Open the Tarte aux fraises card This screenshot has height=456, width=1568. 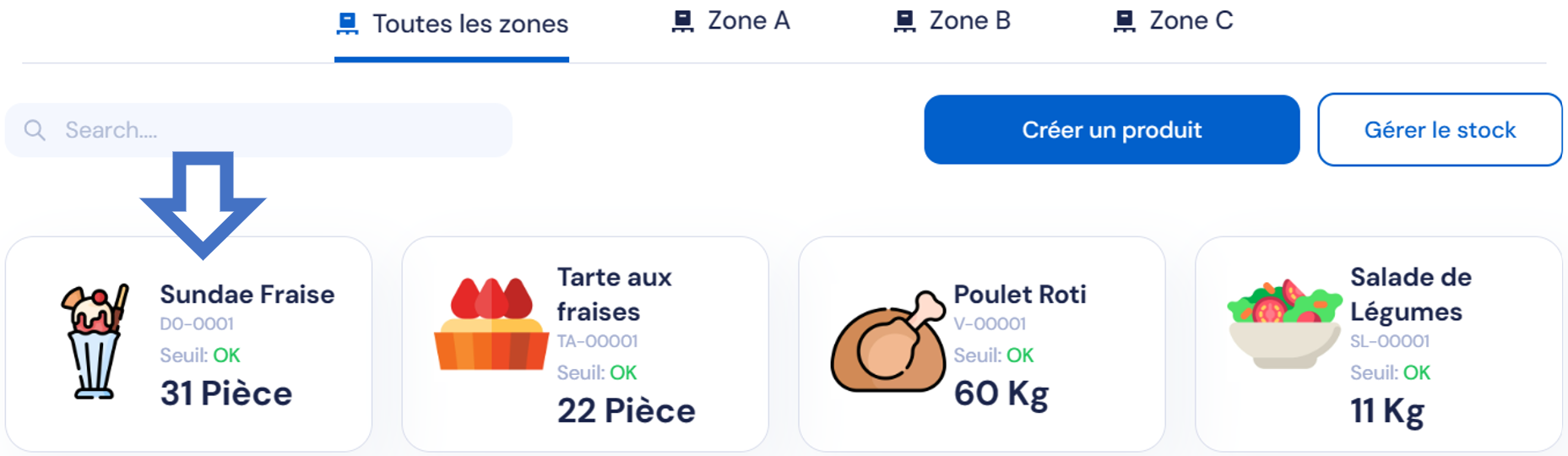pyautogui.click(x=585, y=344)
